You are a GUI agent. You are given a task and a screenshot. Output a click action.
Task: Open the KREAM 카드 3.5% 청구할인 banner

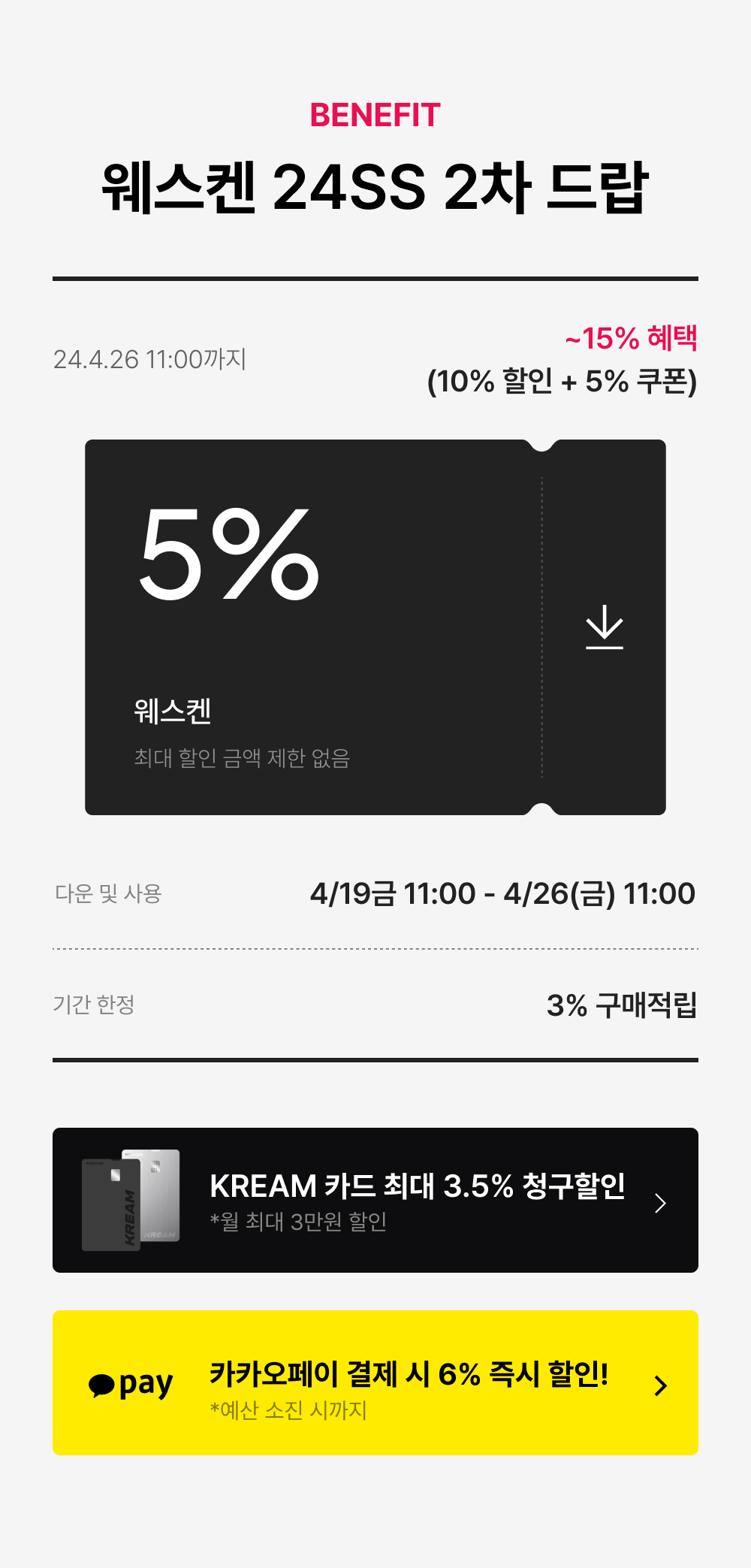375,1200
